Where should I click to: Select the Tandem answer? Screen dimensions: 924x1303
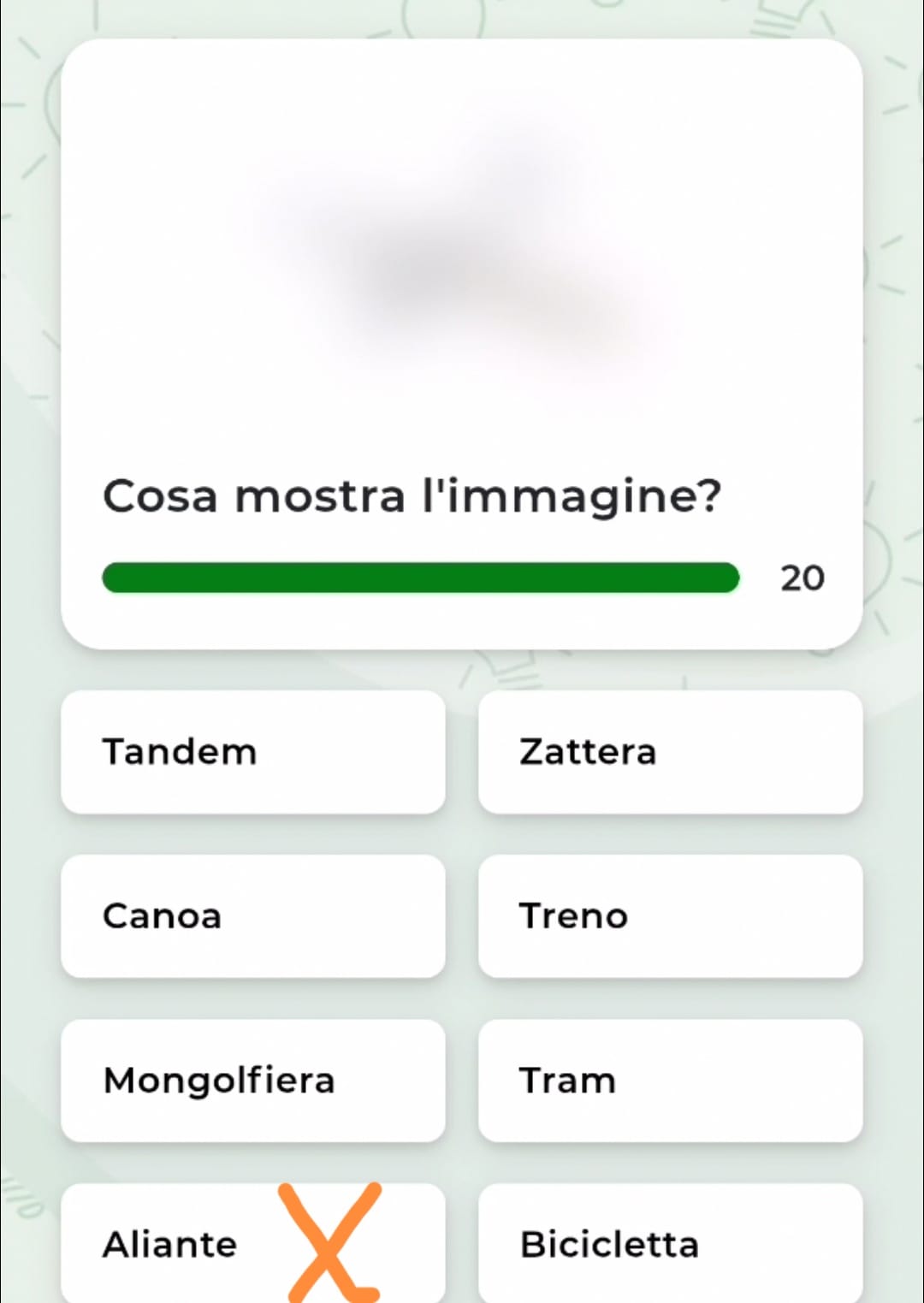click(x=252, y=752)
